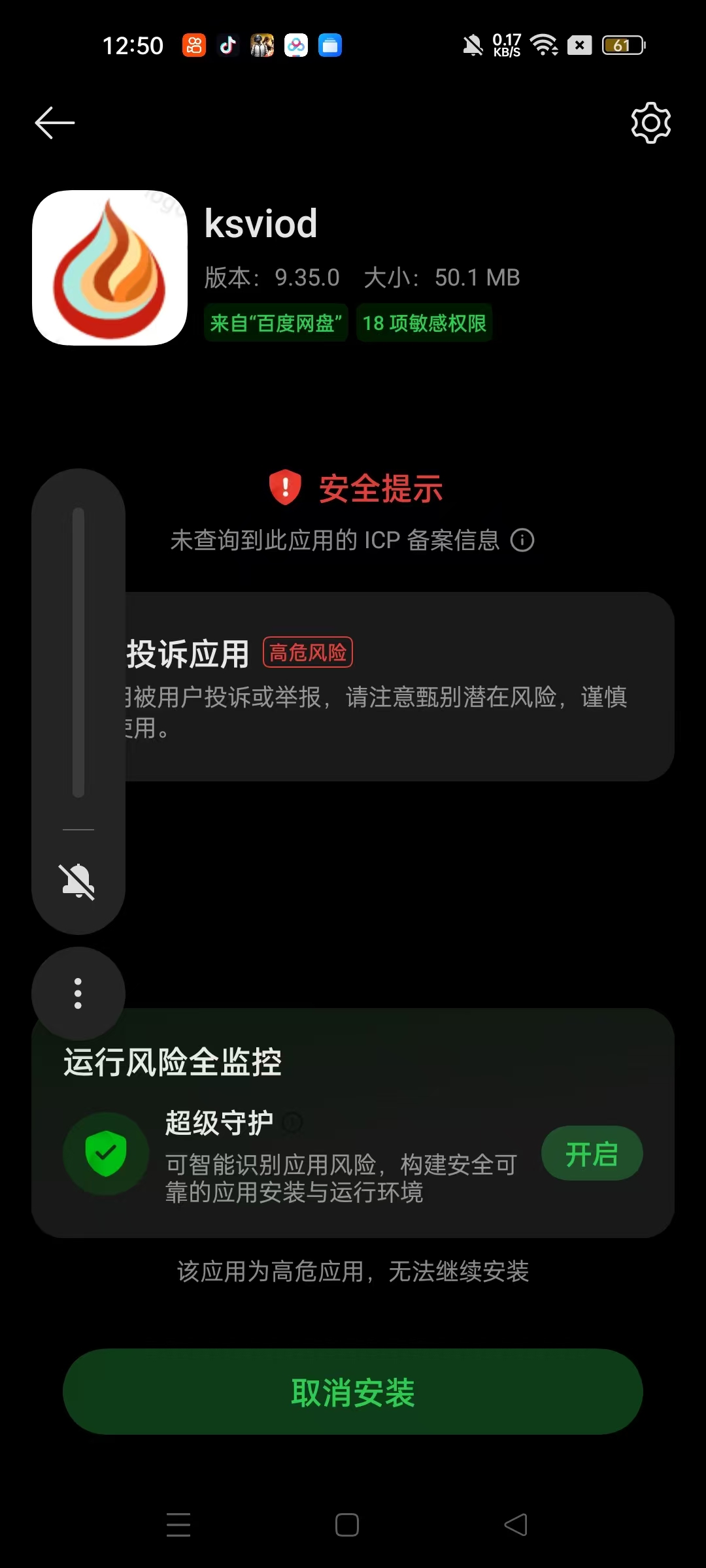This screenshot has height=1568, width=706.
Task: Toggle silent mode bell in volume panel
Action: (x=78, y=881)
